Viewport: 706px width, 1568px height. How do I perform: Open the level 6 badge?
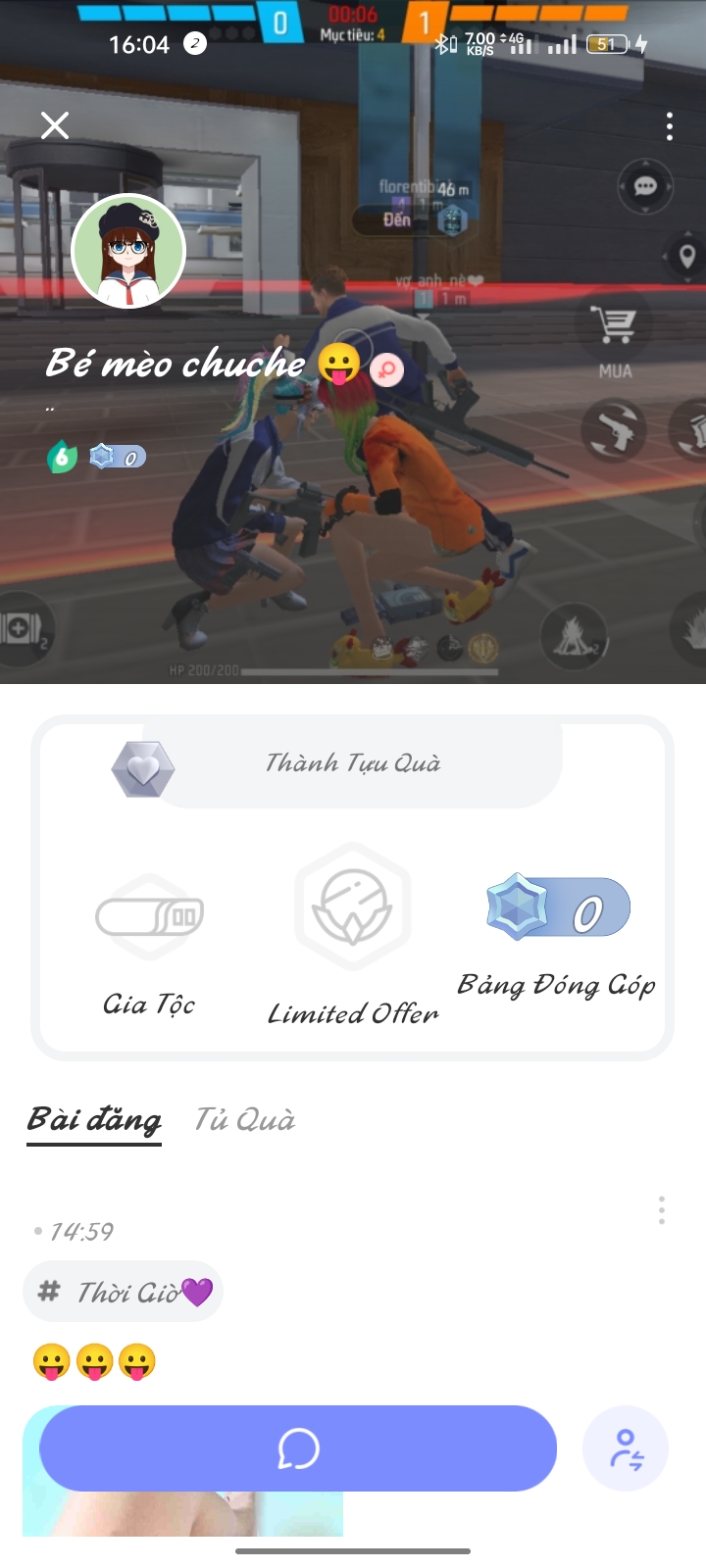[x=62, y=457]
